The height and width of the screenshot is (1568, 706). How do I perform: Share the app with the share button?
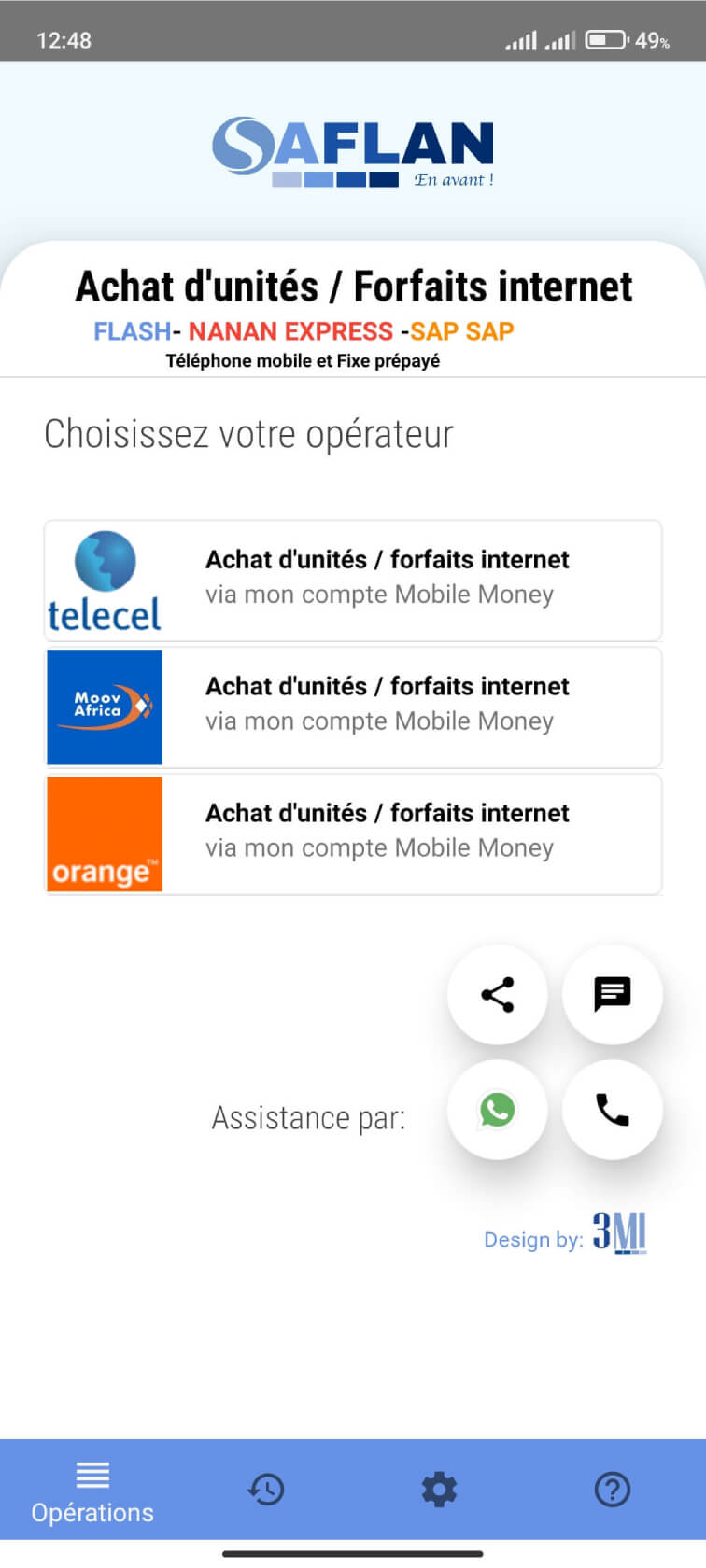[498, 995]
